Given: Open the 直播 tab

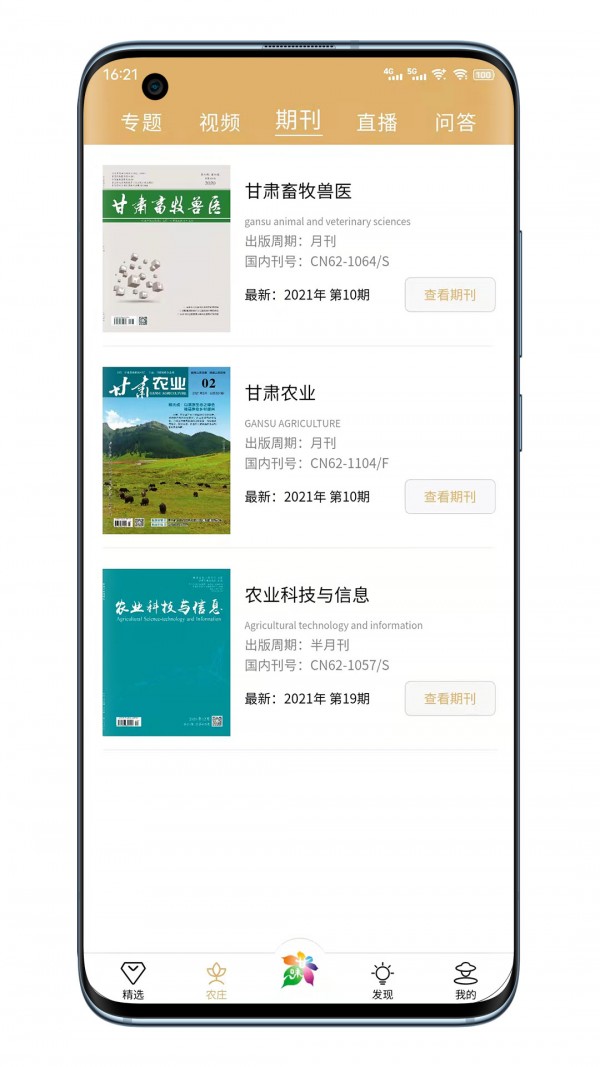Looking at the screenshot, I should (x=377, y=123).
